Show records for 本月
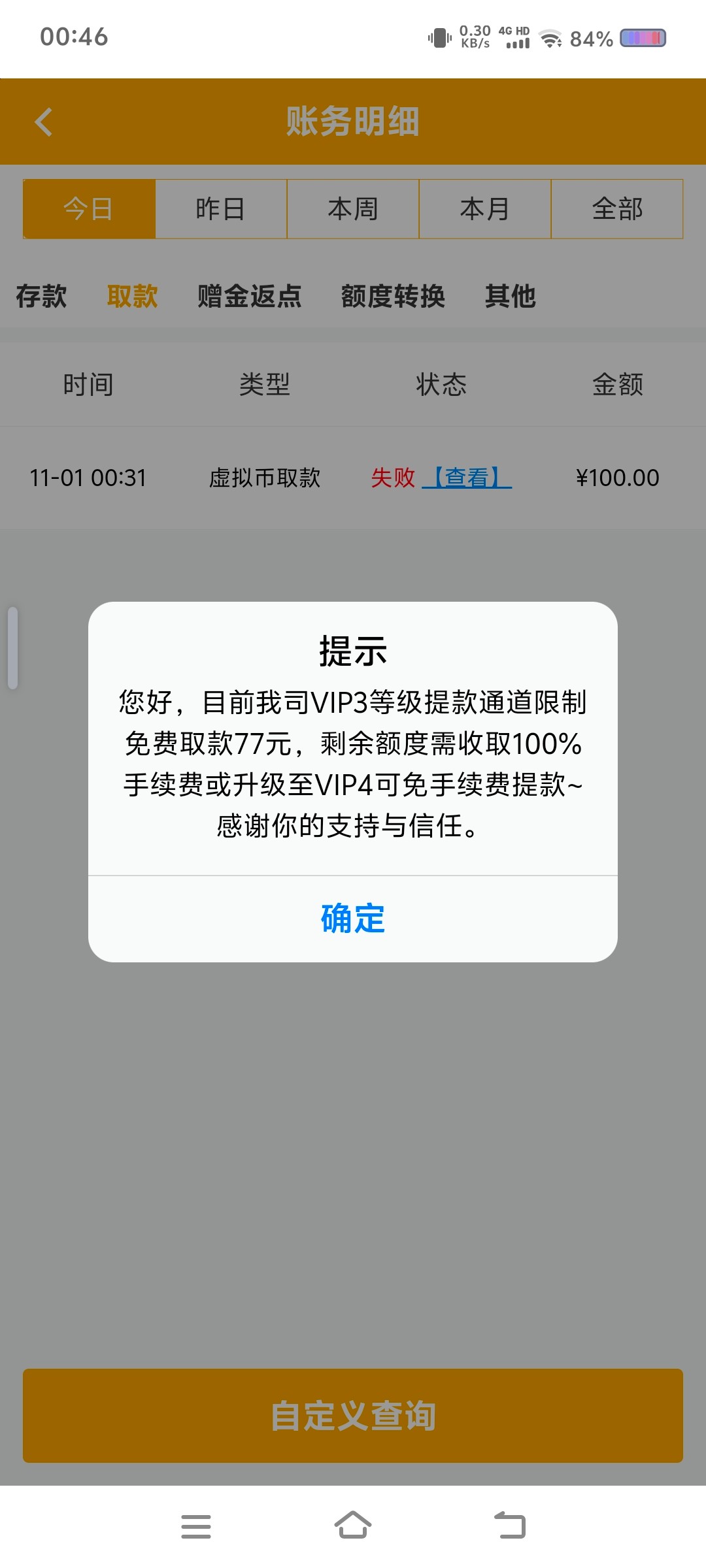 tap(485, 209)
